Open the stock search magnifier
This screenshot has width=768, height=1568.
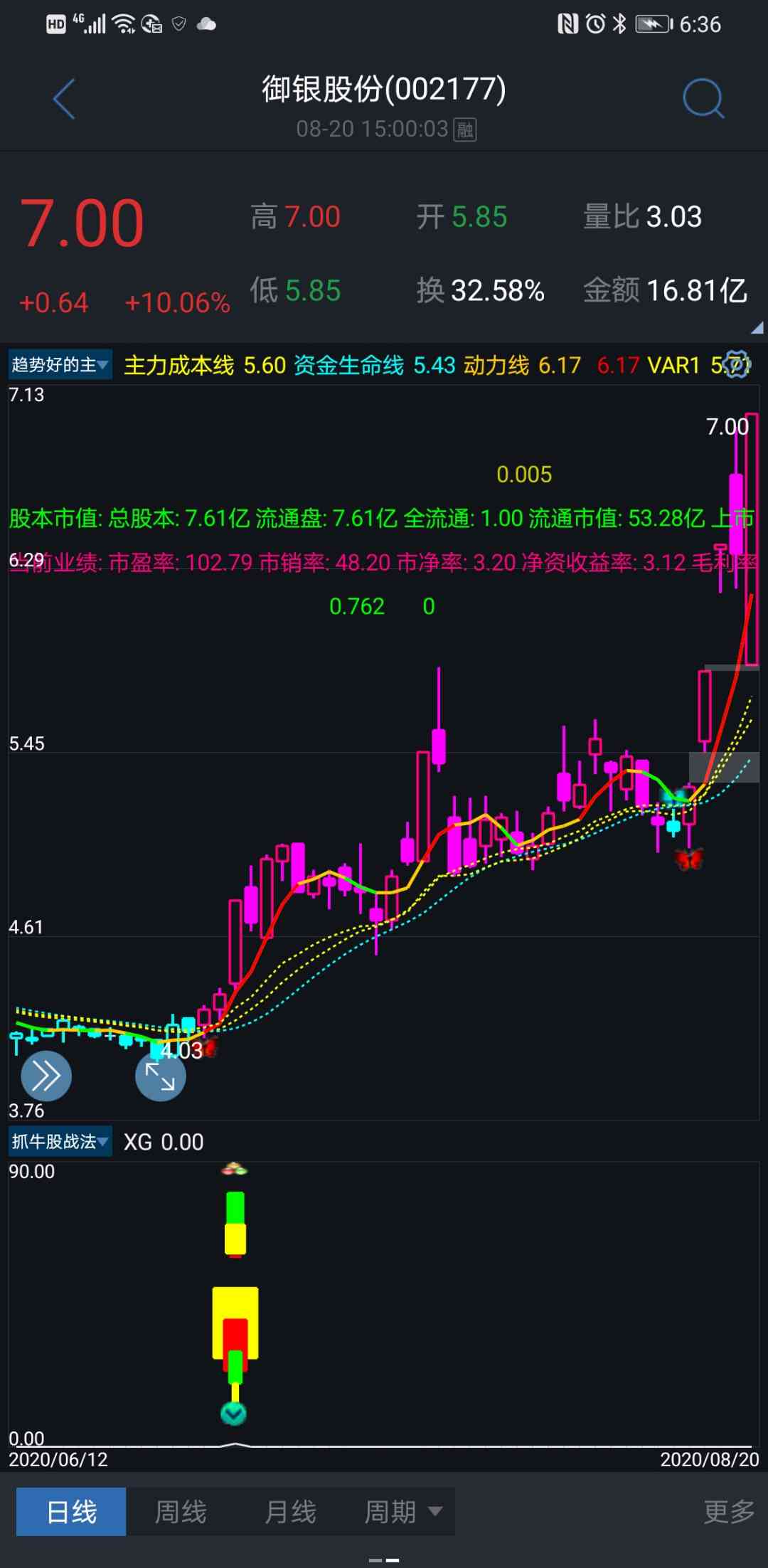click(703, 99)
